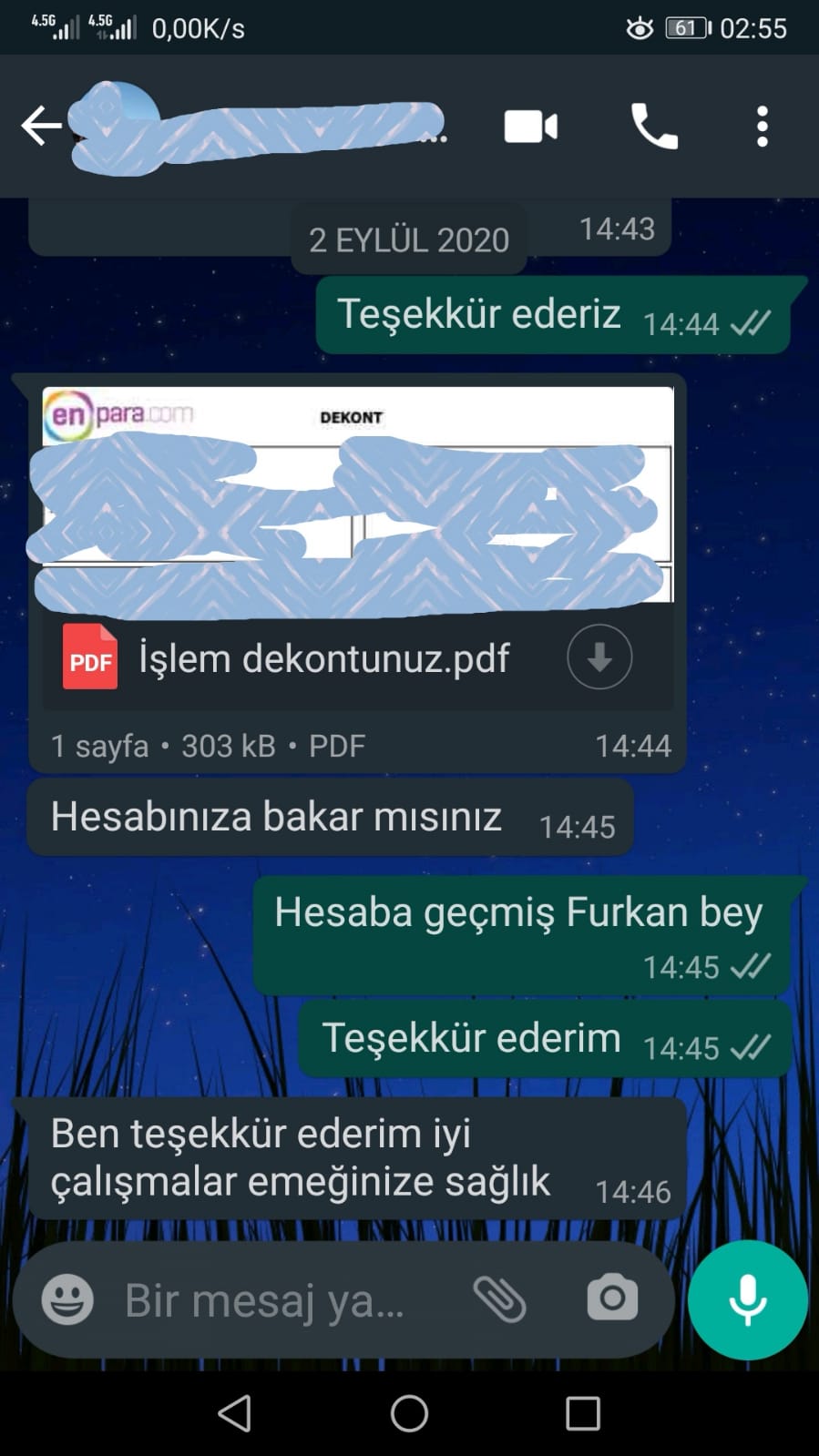819x1456 pixels.
Task: Download İşlem dekontunuz.pdf
Action: point(599,657)
